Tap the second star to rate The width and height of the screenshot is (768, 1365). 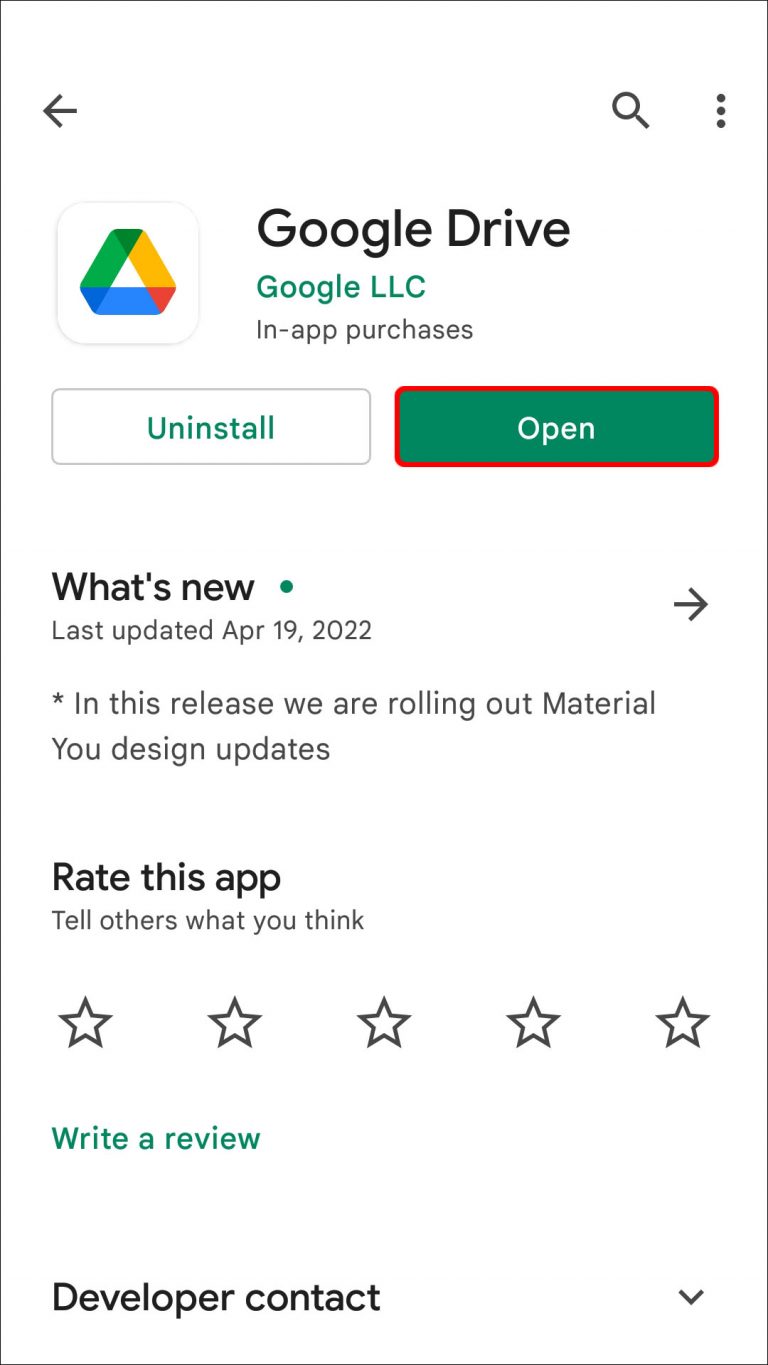tap(234, 1022)
